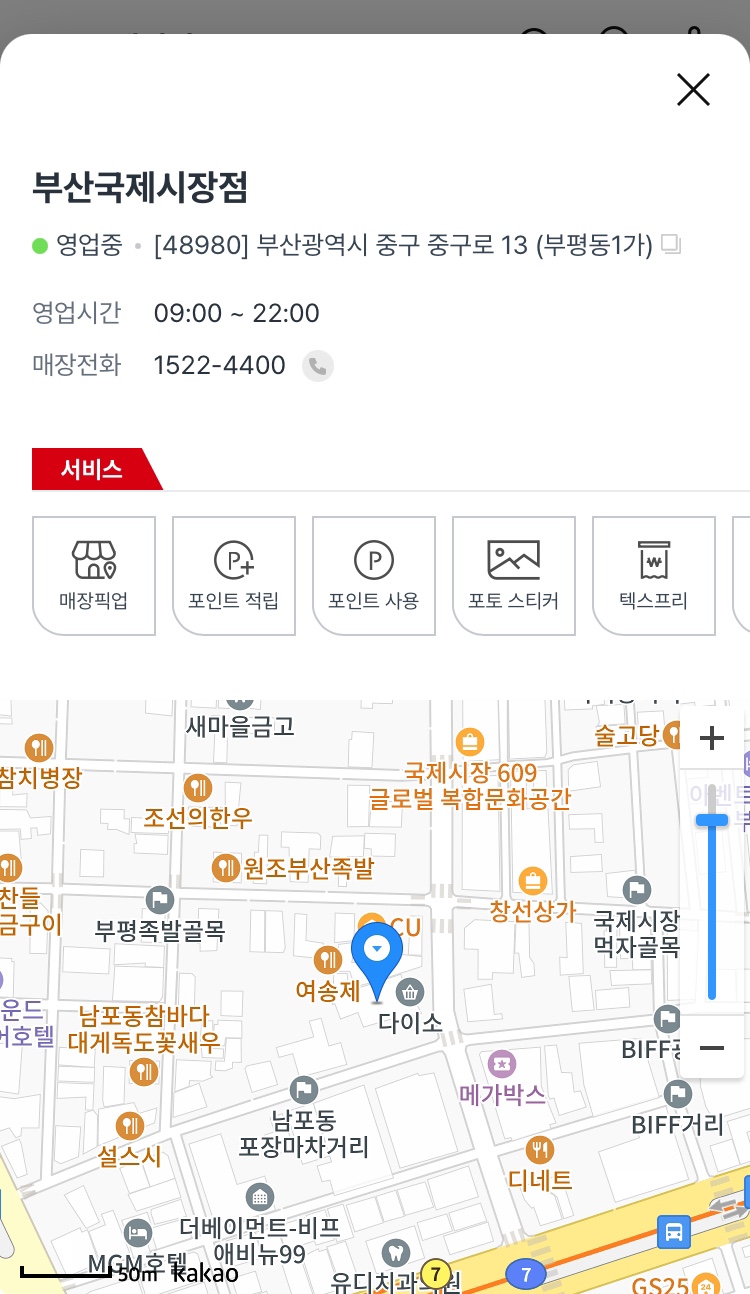The width and height of the screenshot is (750, 1294).
Task: Adjust the map zoom level slider
Action: point(711,819)
